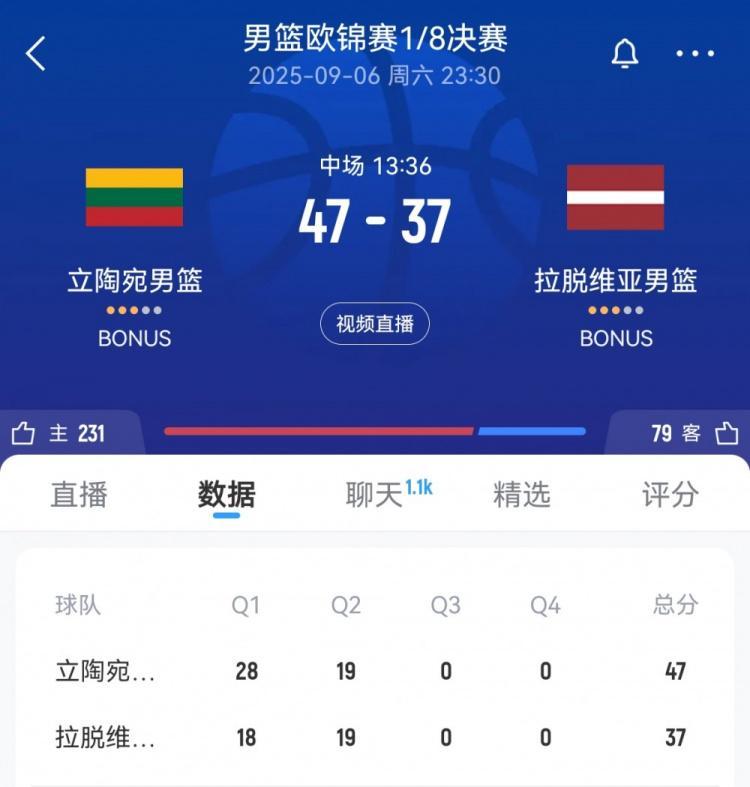Viewport: 750px width, 787px height.
Task: Select the Lithuania team flag
Action: click(x=134, y=197)
